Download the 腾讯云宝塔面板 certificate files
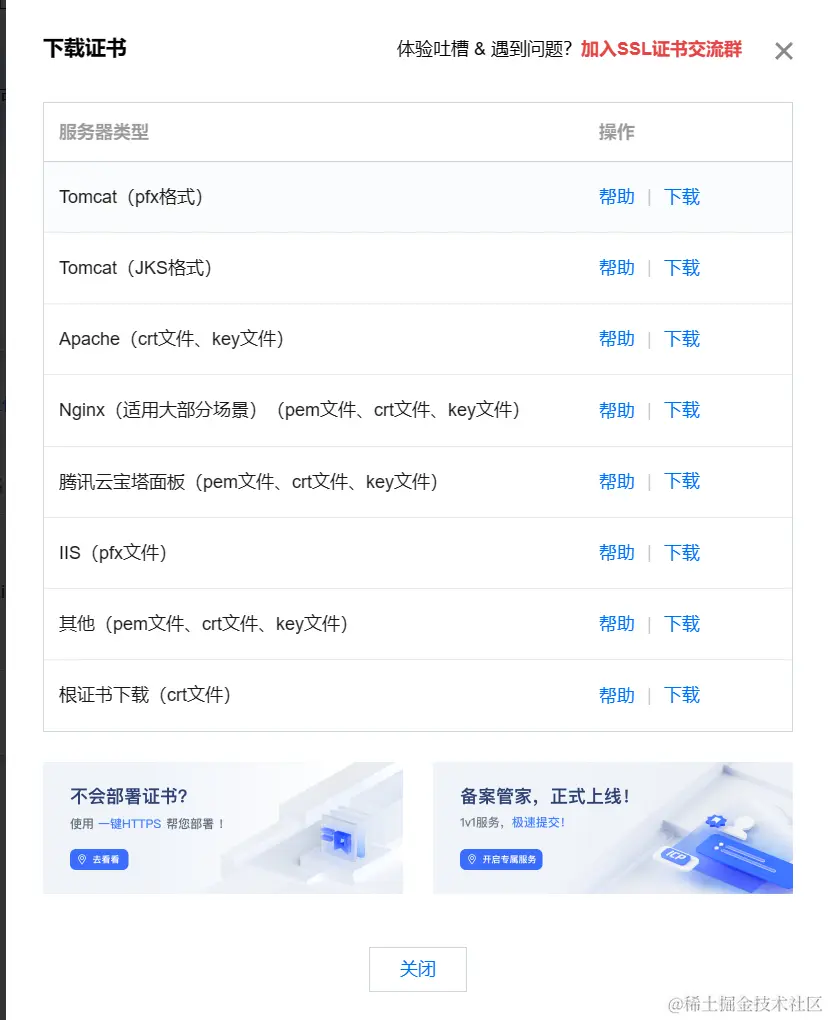The width and height of the screenshot is (829, 1020). click(682, 481)
